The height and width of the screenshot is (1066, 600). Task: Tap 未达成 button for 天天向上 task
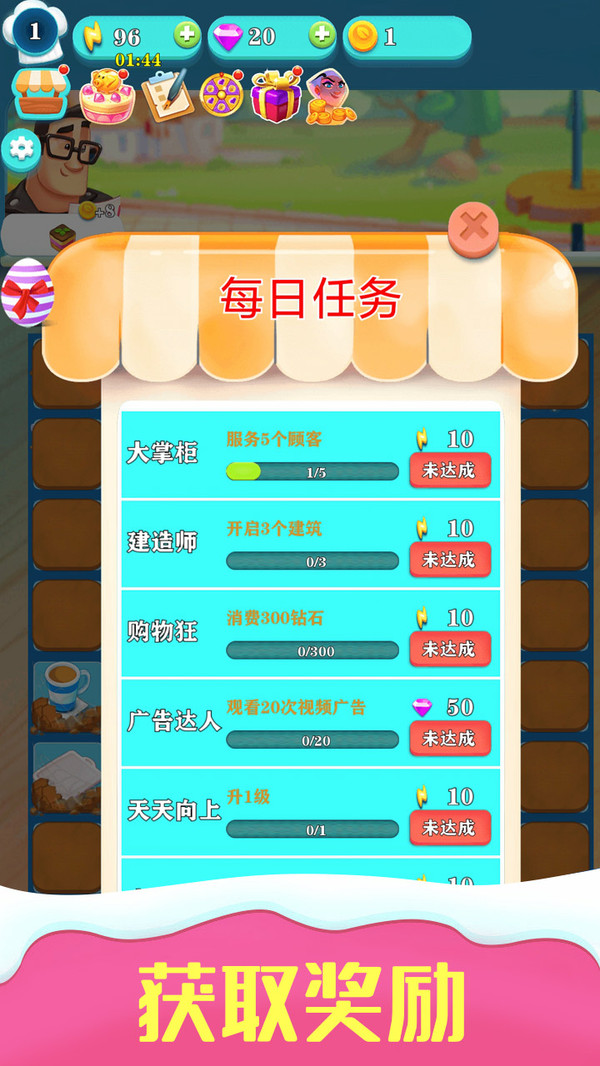click(x=449, y=828)
